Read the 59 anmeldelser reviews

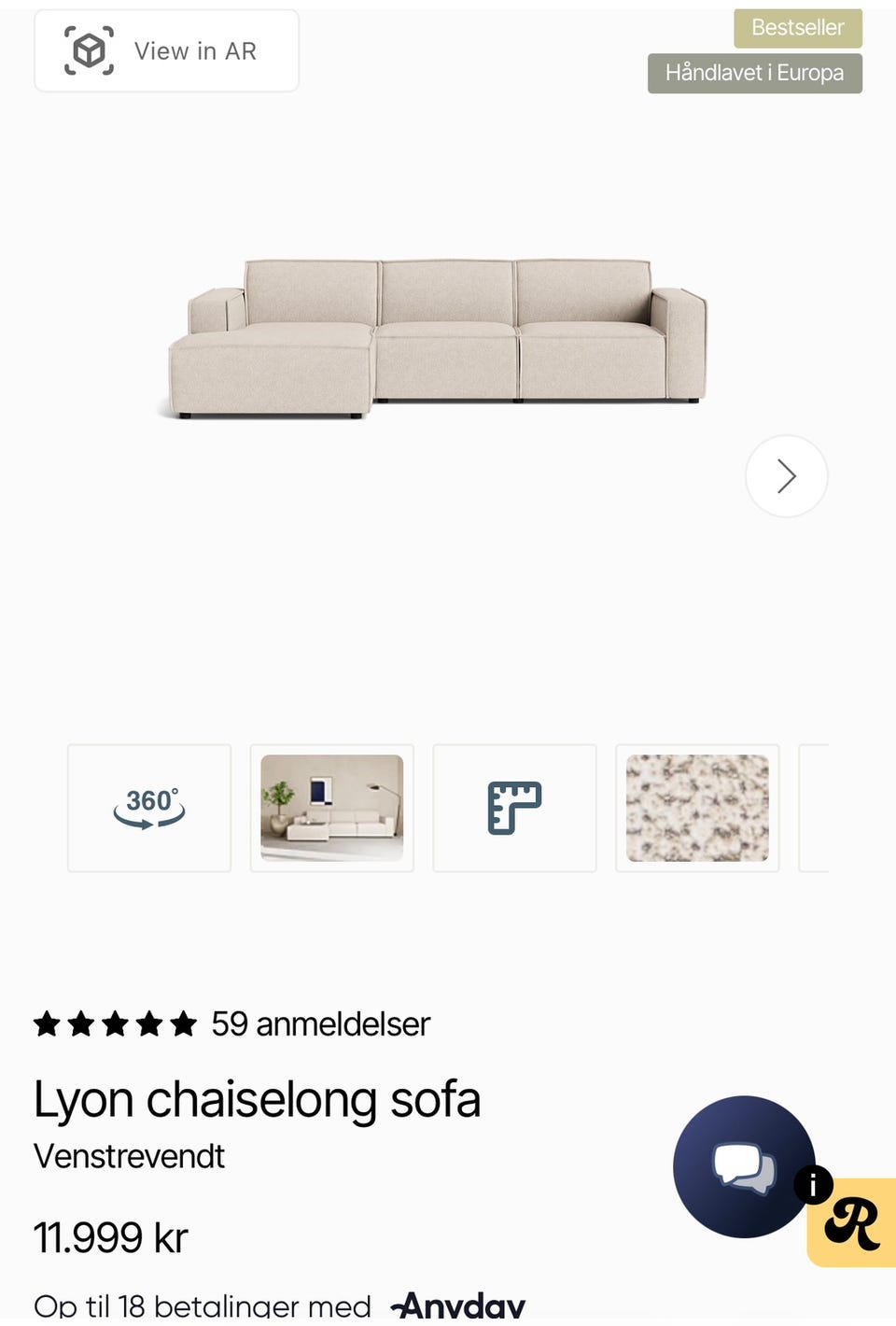click(320, 1024)
